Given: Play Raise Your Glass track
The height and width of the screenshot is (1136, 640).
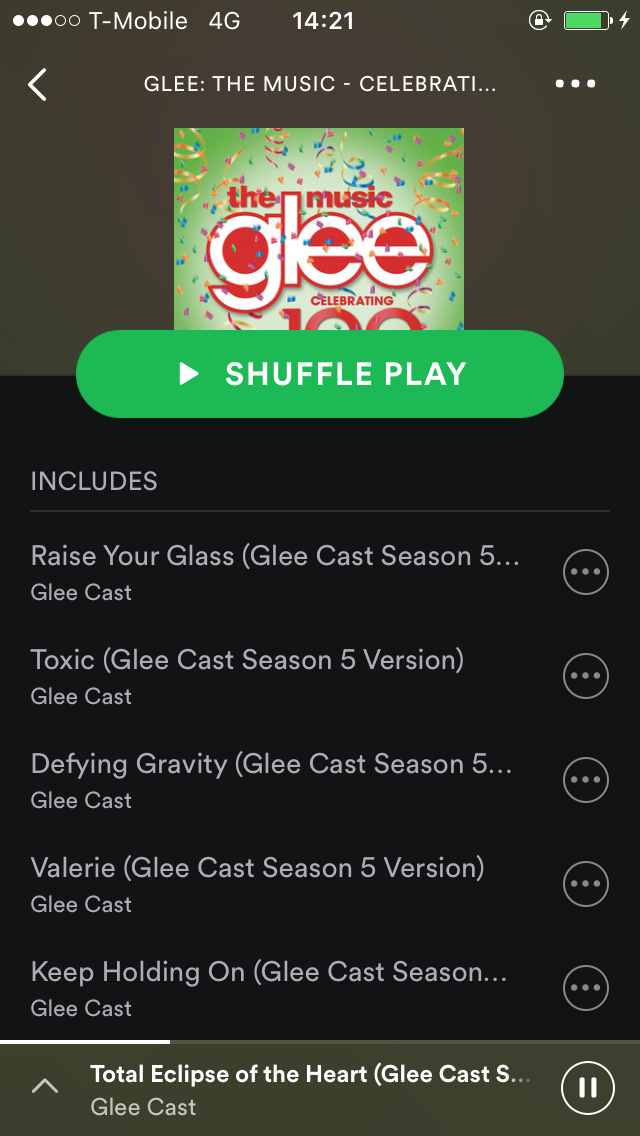Looking at the screenshot, I should click(275, 572).
